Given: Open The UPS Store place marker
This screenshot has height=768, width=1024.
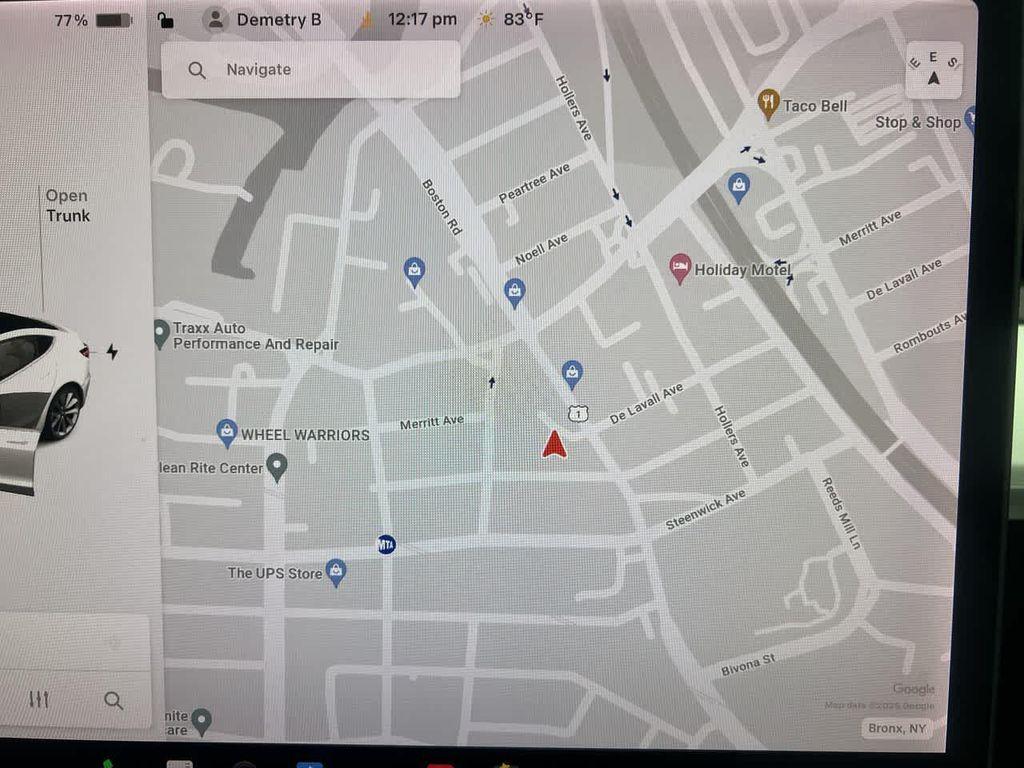Looking at the screenshot, I should coord(336,572).
